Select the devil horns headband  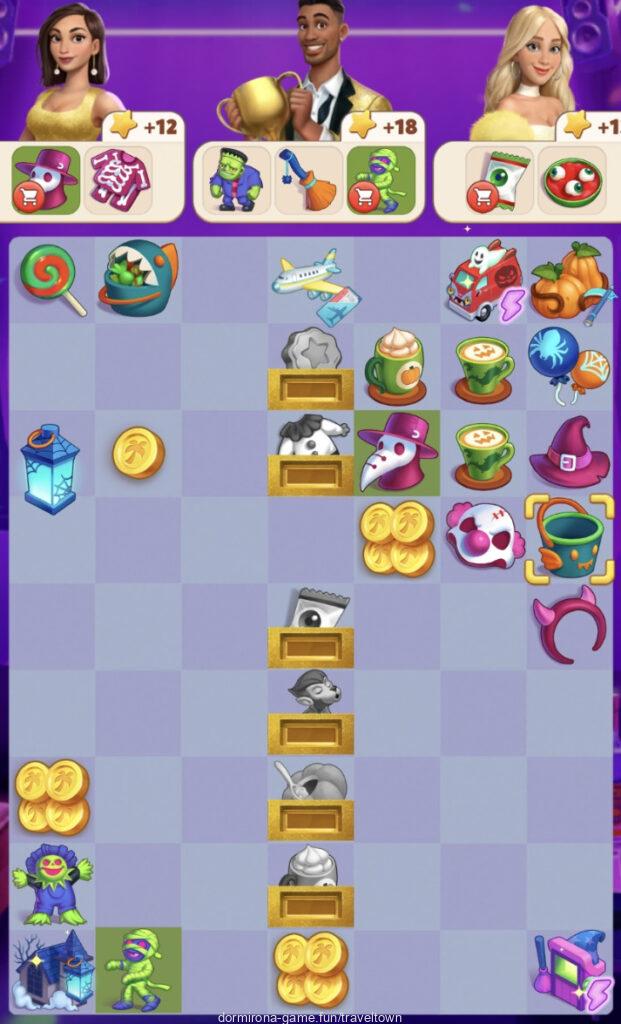(x=568, y=625)
